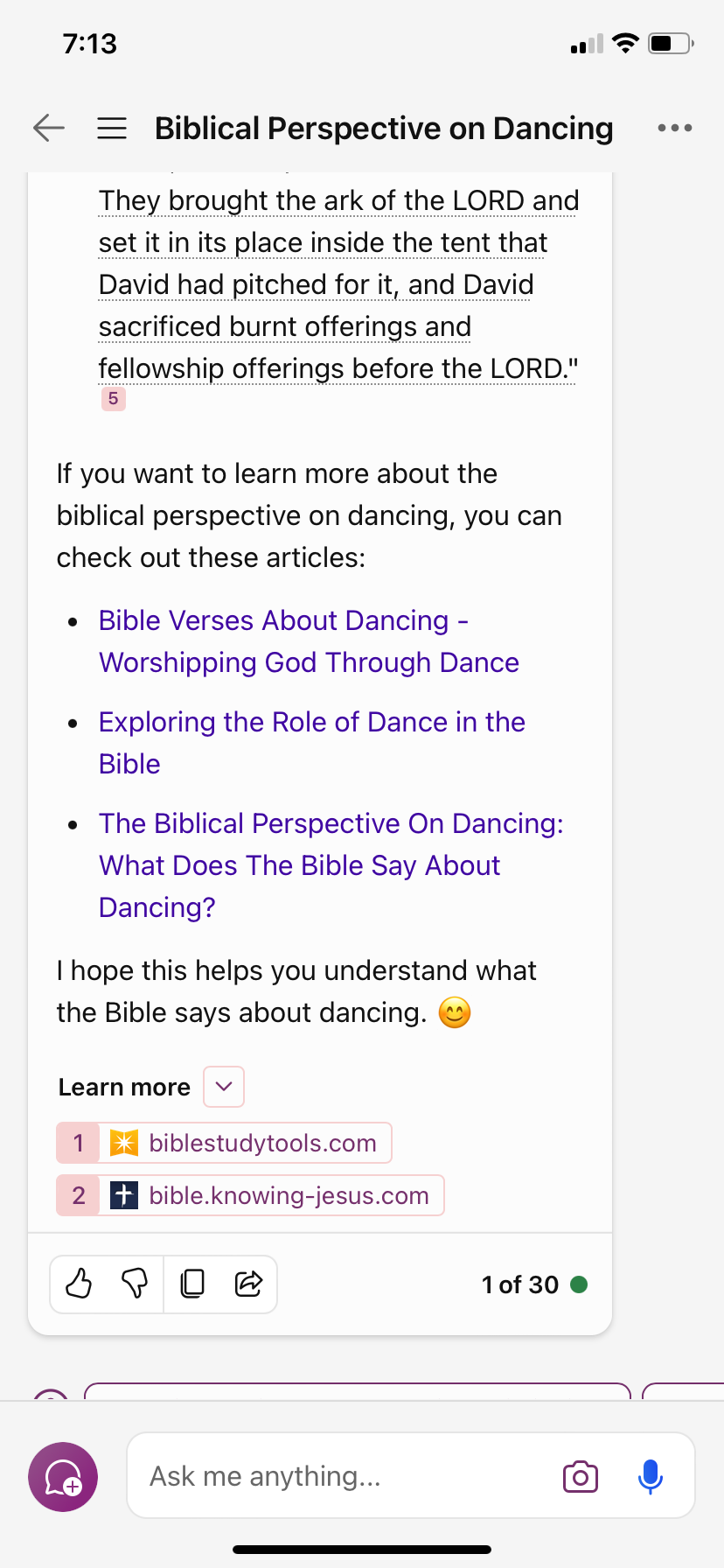Share this response

[249, 1284]
